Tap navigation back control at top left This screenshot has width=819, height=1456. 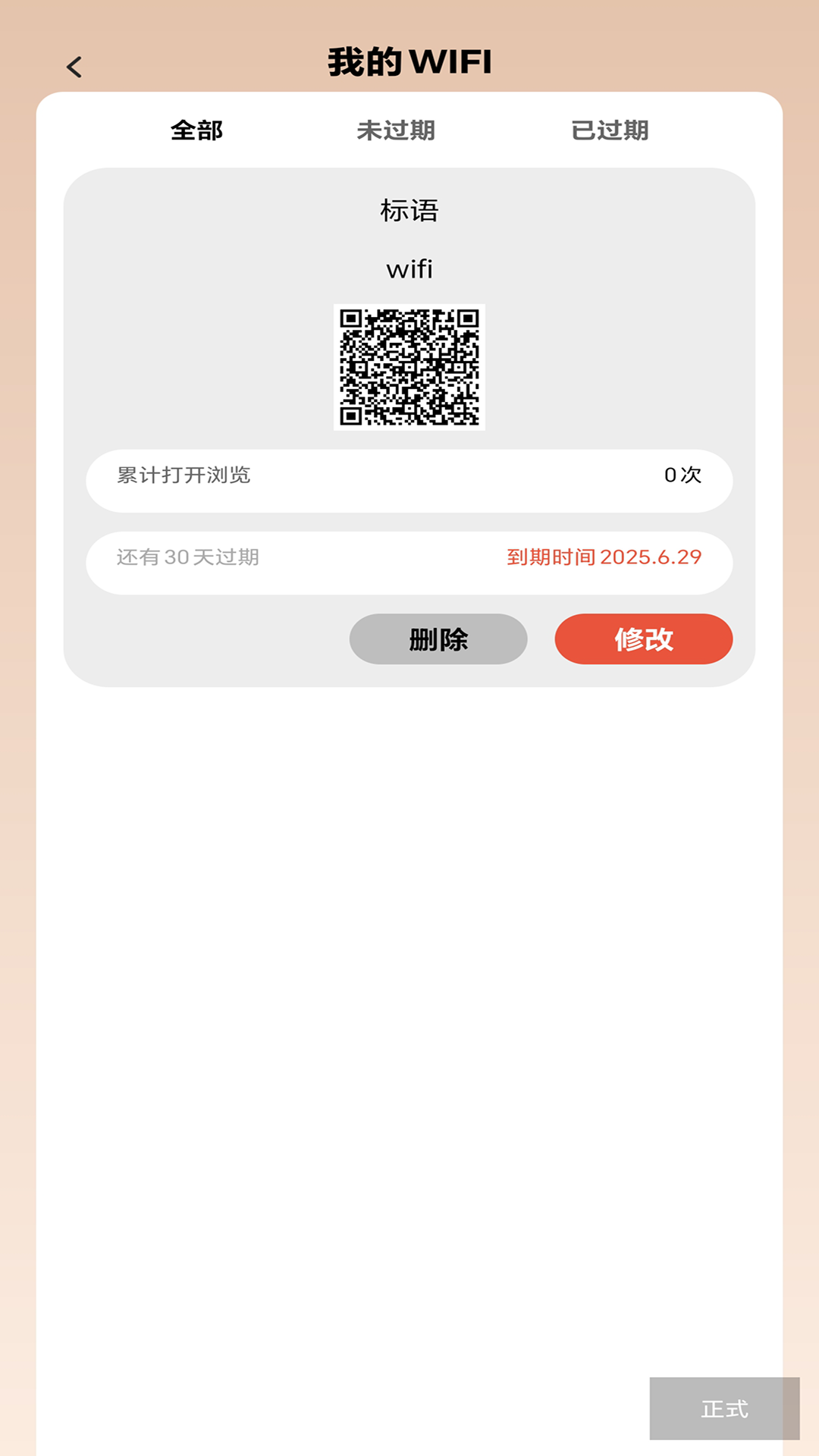[x=74, y=67]
